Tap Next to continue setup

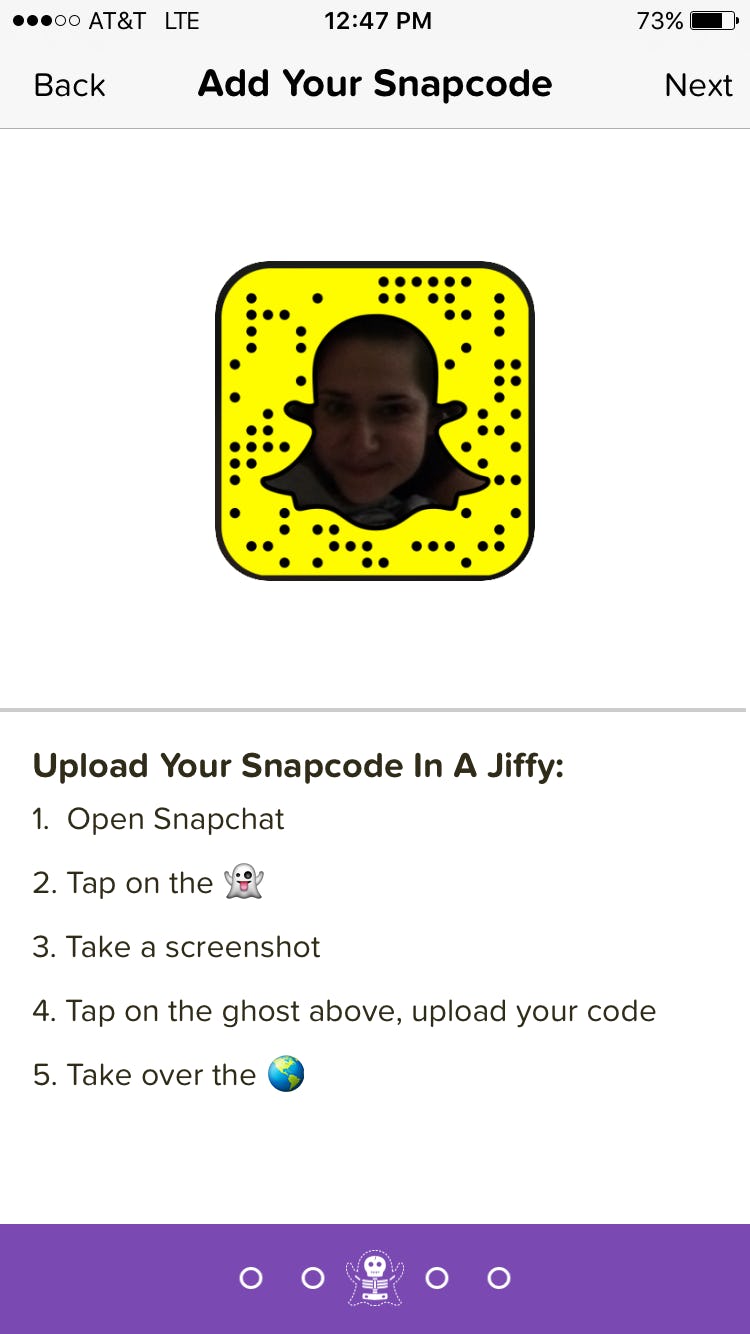697,86
